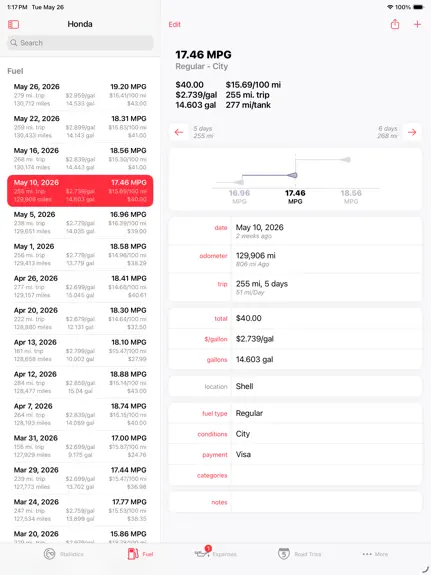Switch to the Road Trips tab

coord(299,554)
